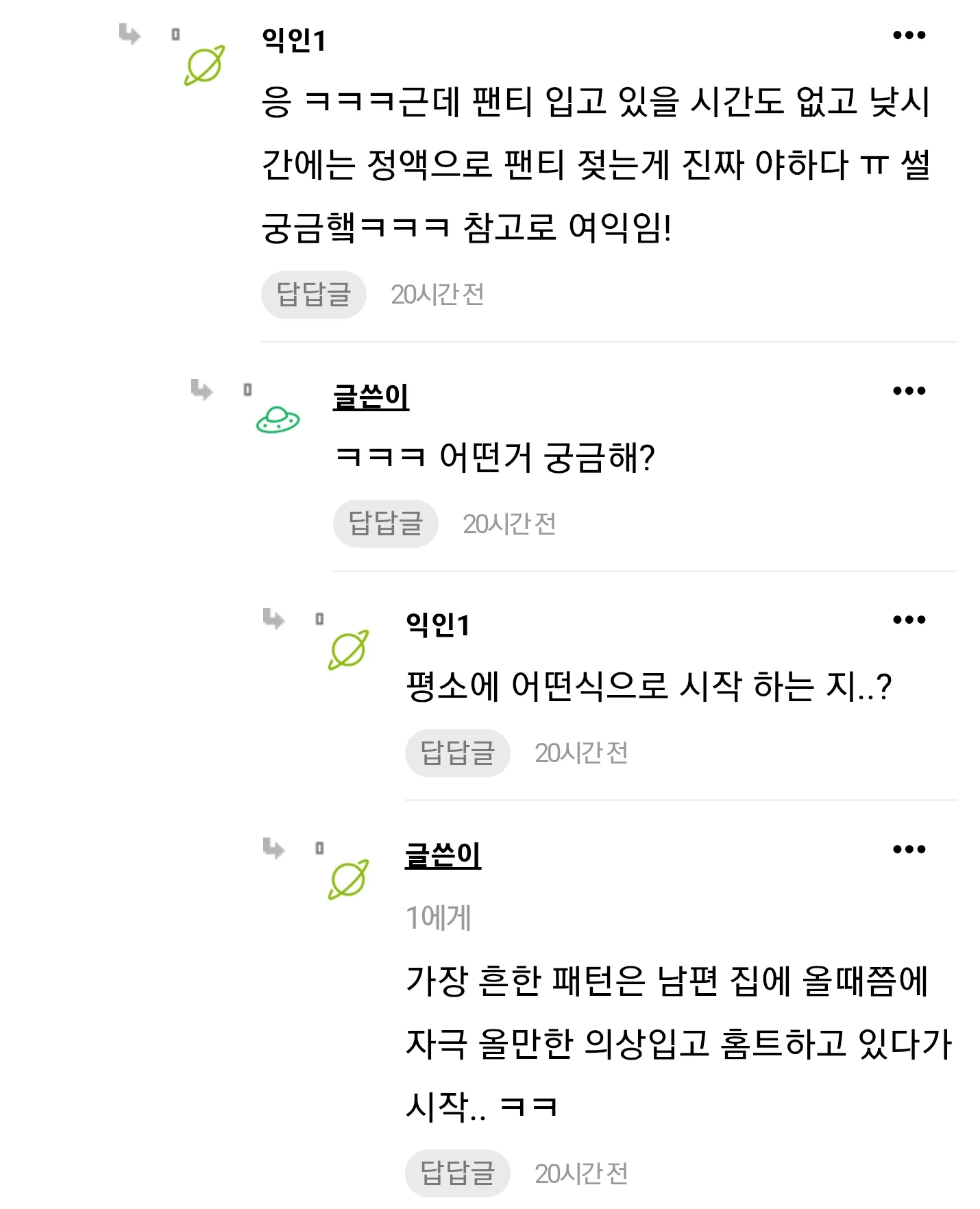980x1209 pixels.
Task: Open the overflow menu on 익인1's panty comment
Action: [909, 35]
